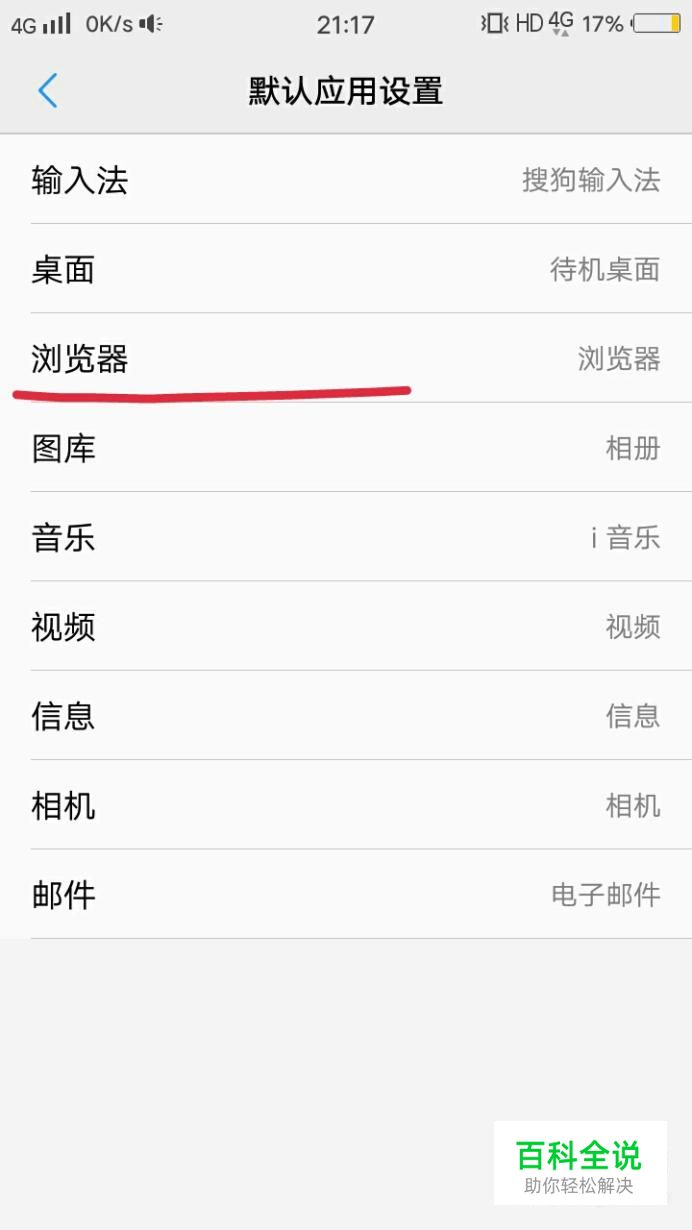Open the 相机 default camera row

coord(345,805)
